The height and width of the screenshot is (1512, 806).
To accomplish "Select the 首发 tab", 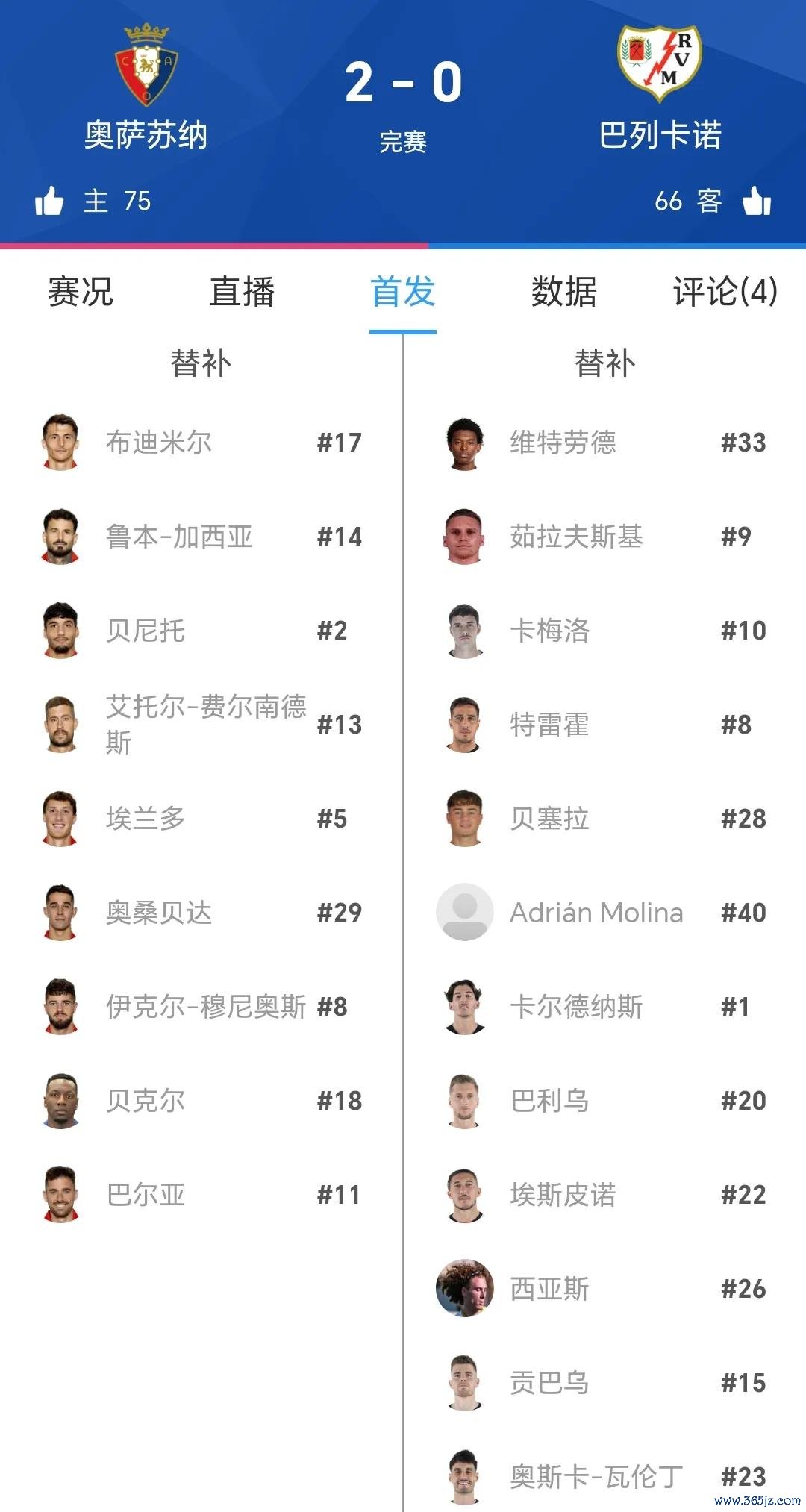I will point(403,292).
